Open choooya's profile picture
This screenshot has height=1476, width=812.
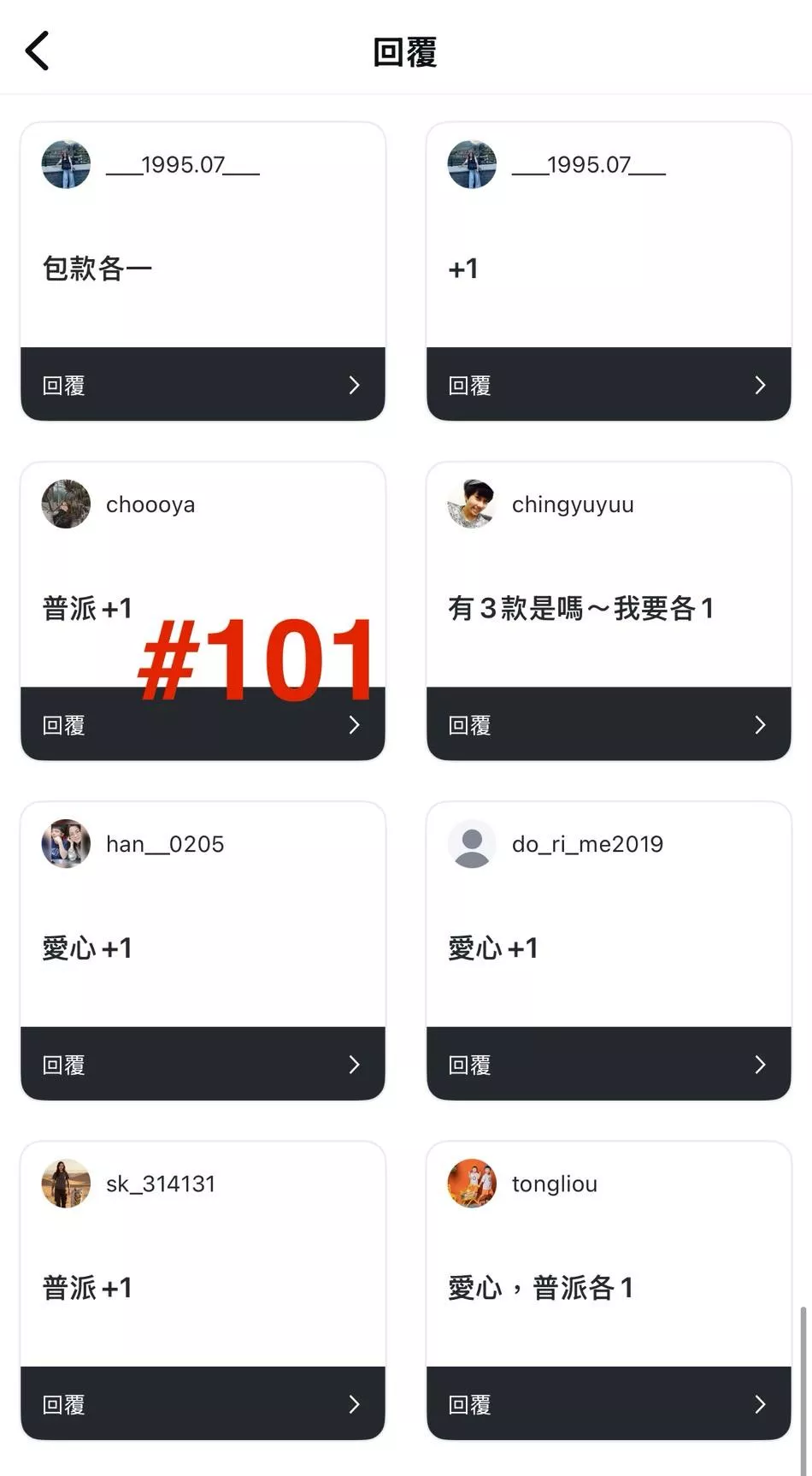[x=66, y=504]
